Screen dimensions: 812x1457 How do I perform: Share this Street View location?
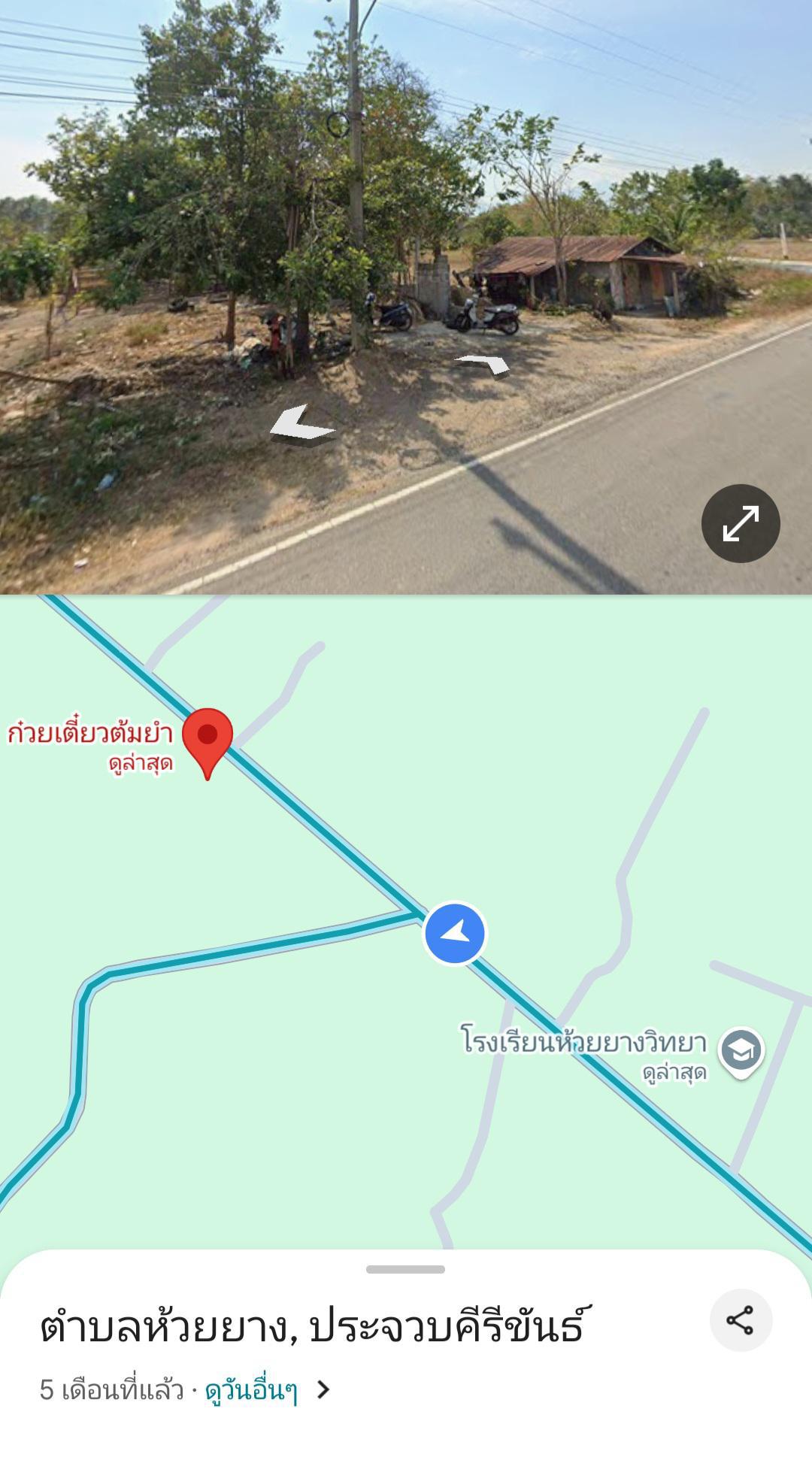pyautogui.click(x=741, y=1320)
